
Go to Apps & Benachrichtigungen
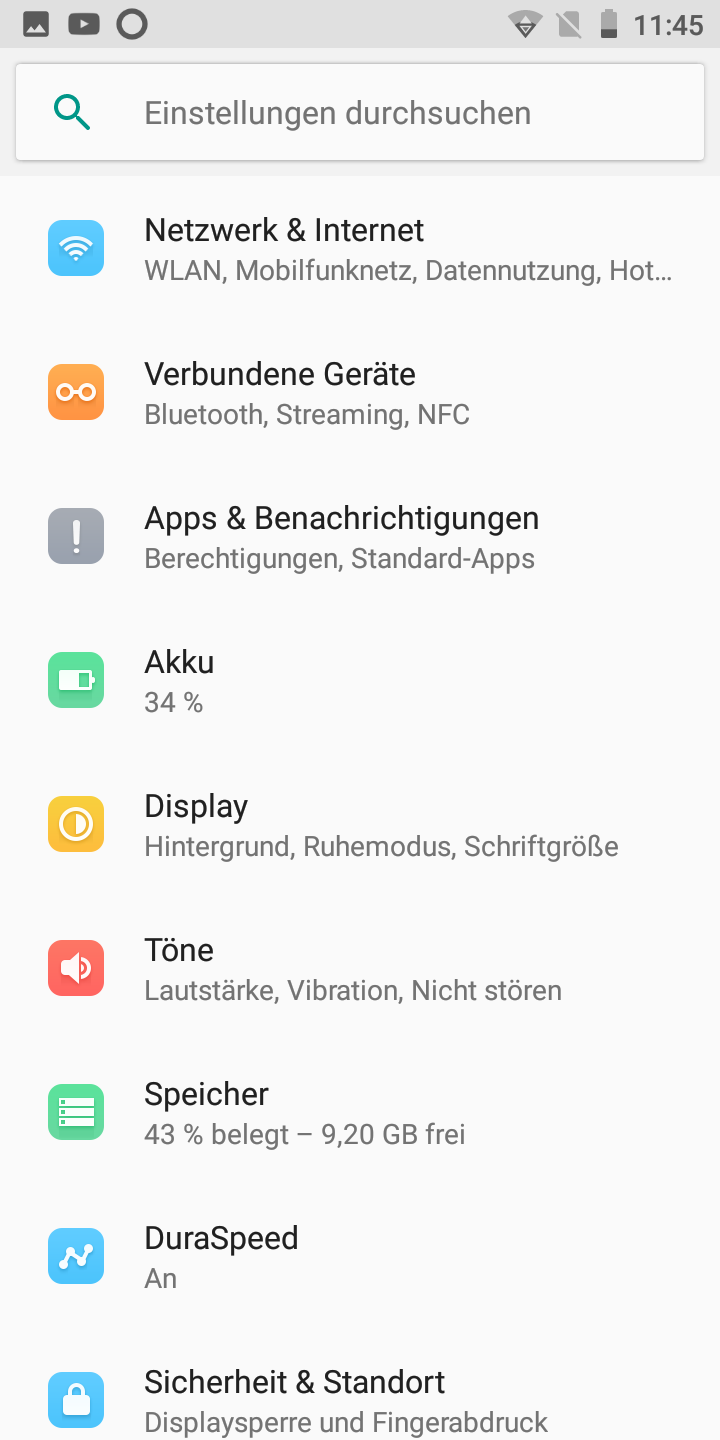[x=360, y=537]
